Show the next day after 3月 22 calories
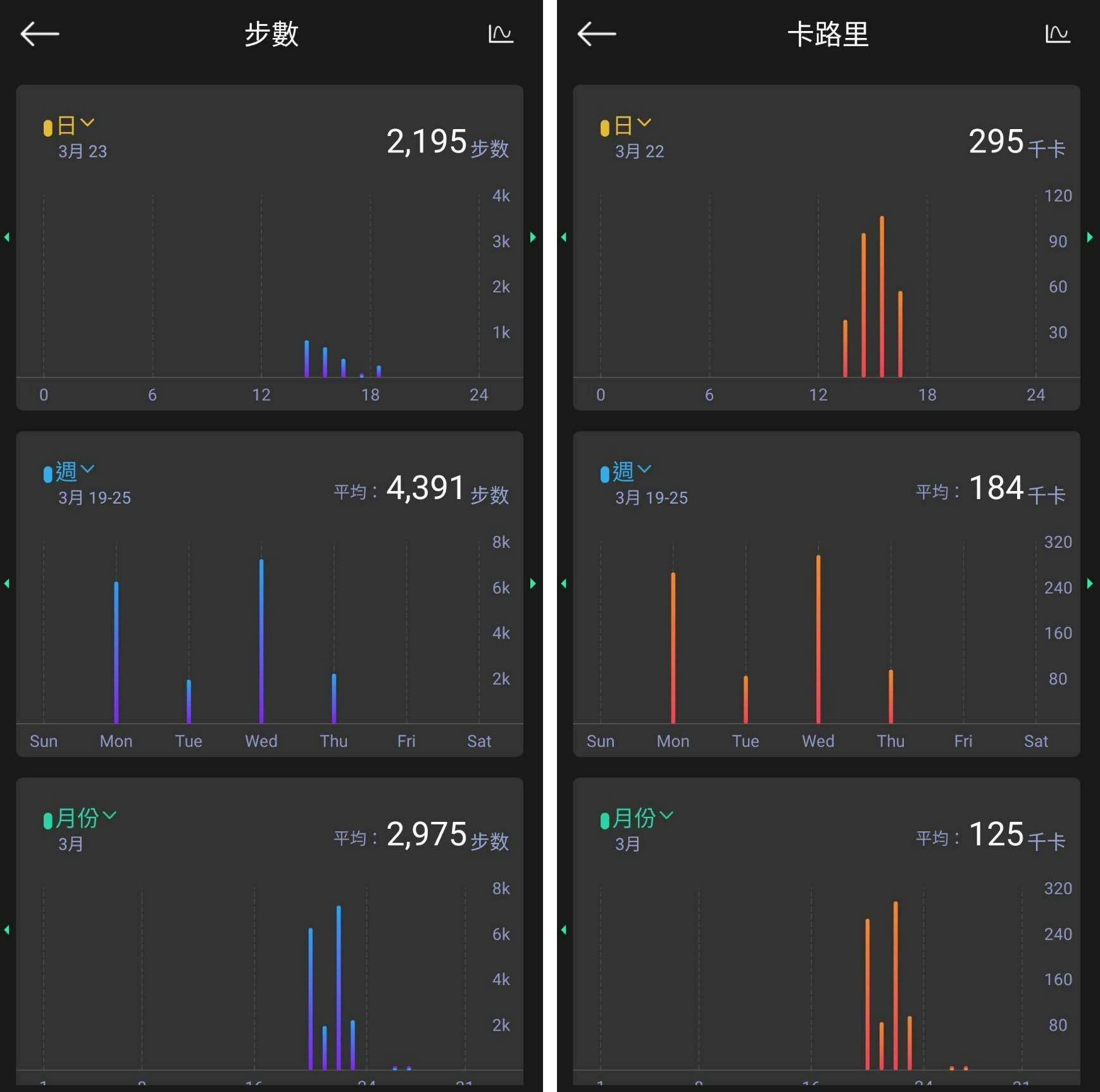 (1090, 237)
